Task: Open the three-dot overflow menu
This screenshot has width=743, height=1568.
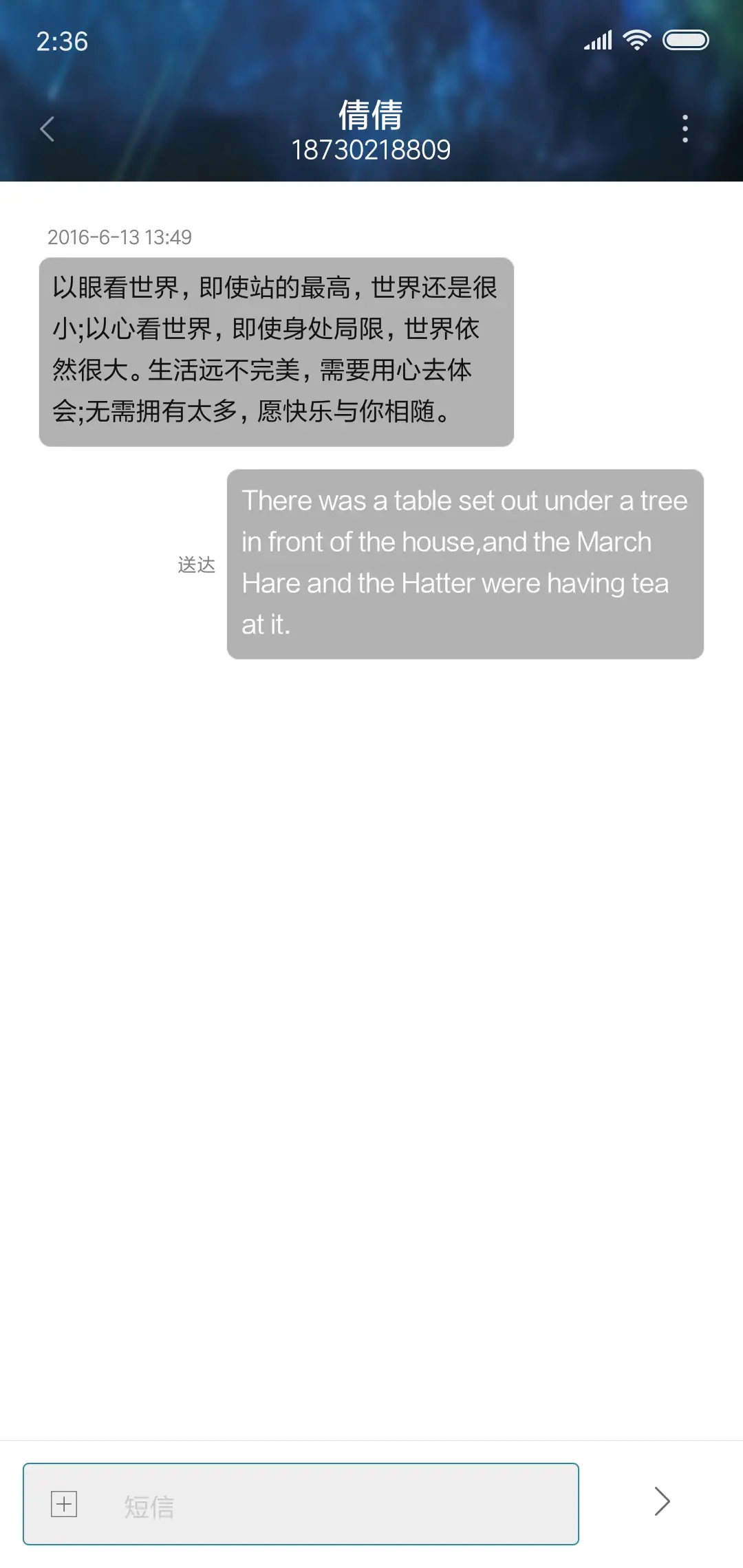Action: (x=685, y=129)
